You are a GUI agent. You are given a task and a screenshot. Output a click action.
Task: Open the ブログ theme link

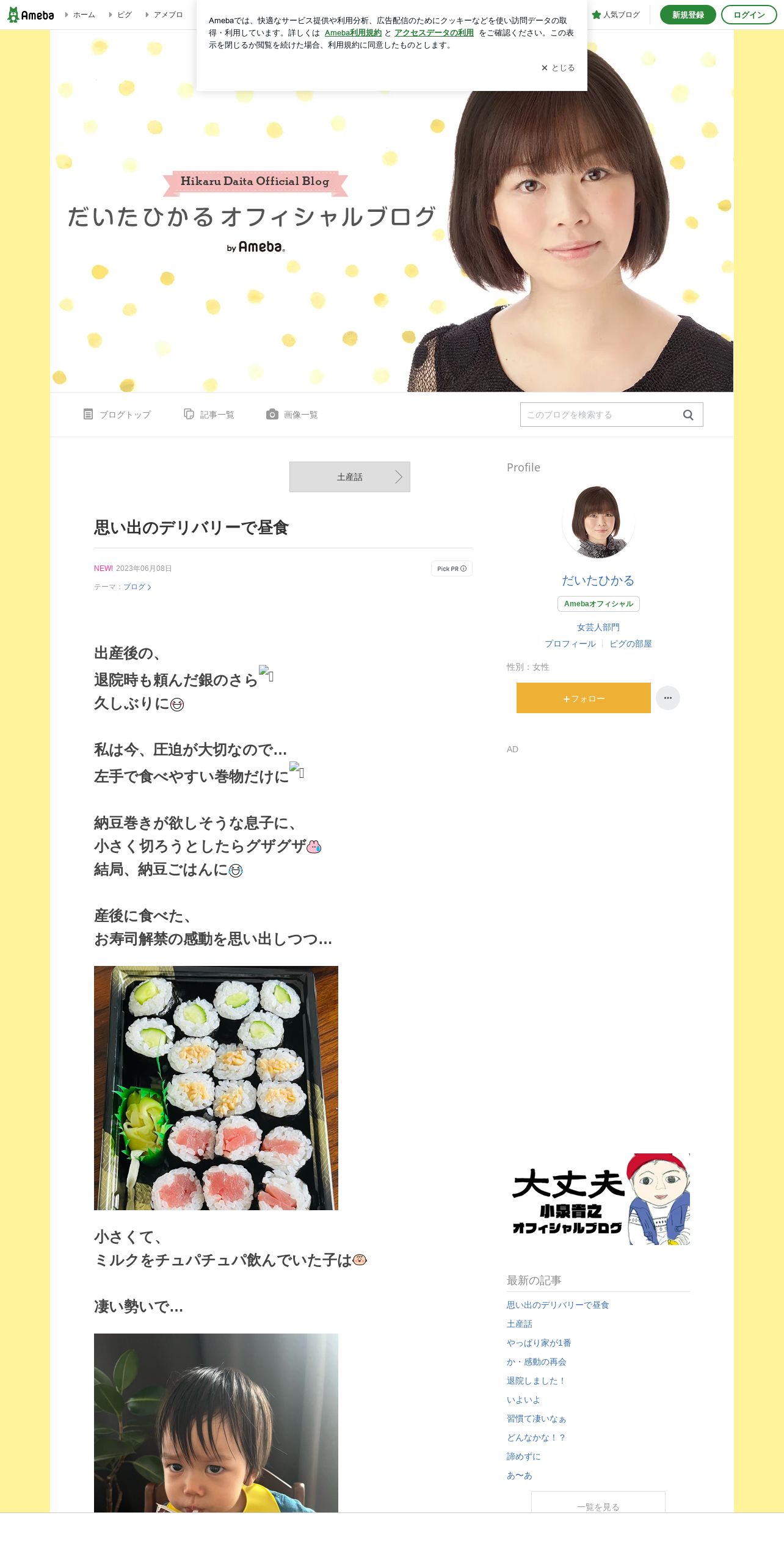coord(137,587)
